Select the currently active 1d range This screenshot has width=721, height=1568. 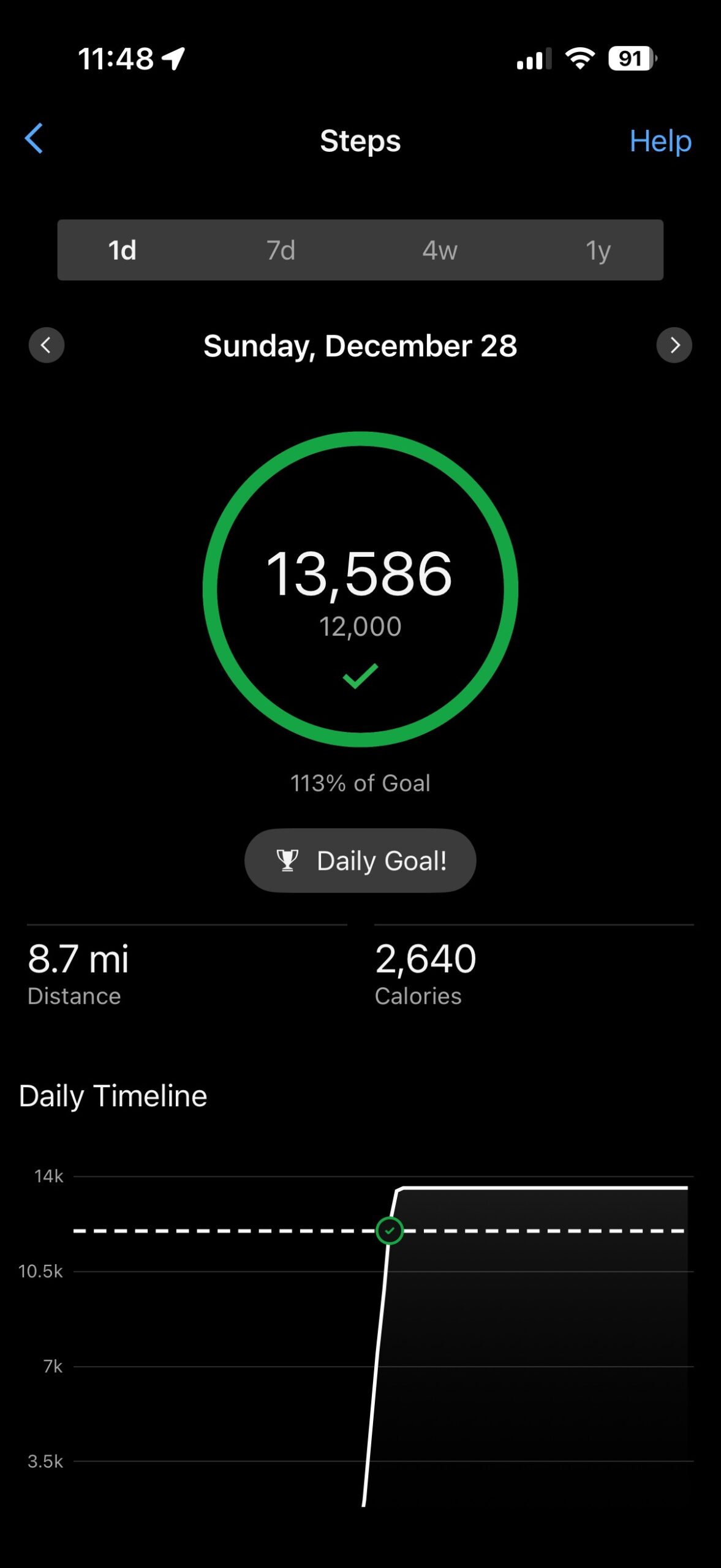coord(122,250)
